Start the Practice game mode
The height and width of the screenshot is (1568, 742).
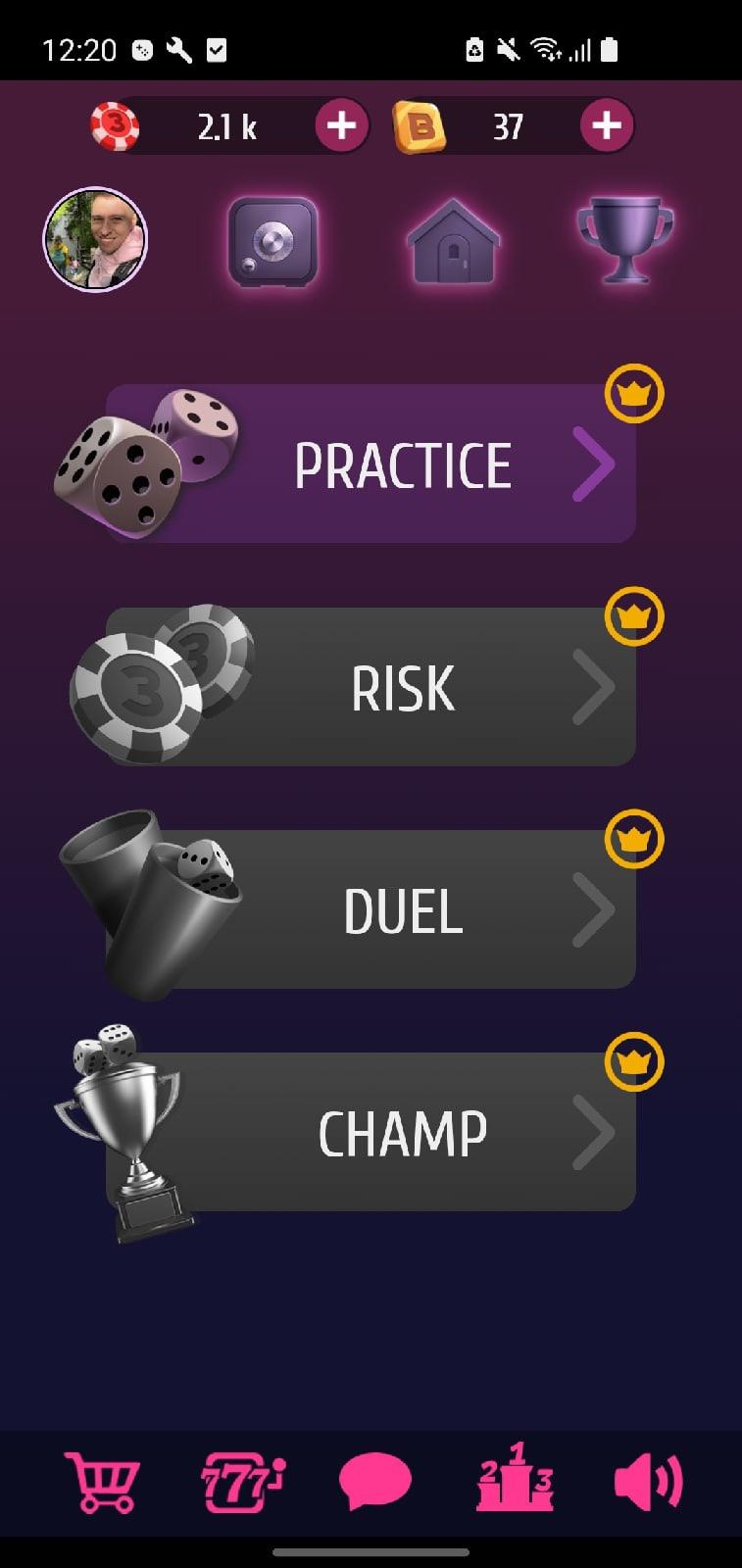coord(371,464)
